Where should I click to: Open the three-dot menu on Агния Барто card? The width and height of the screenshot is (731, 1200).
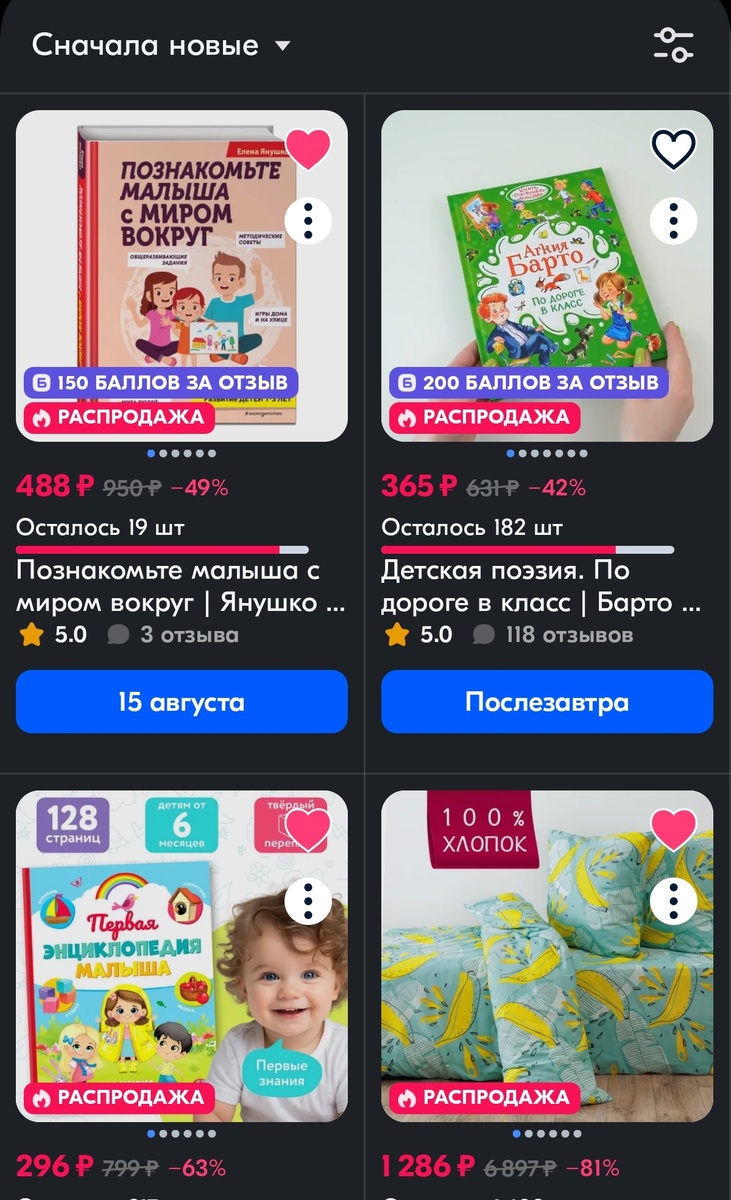point(673,220)
